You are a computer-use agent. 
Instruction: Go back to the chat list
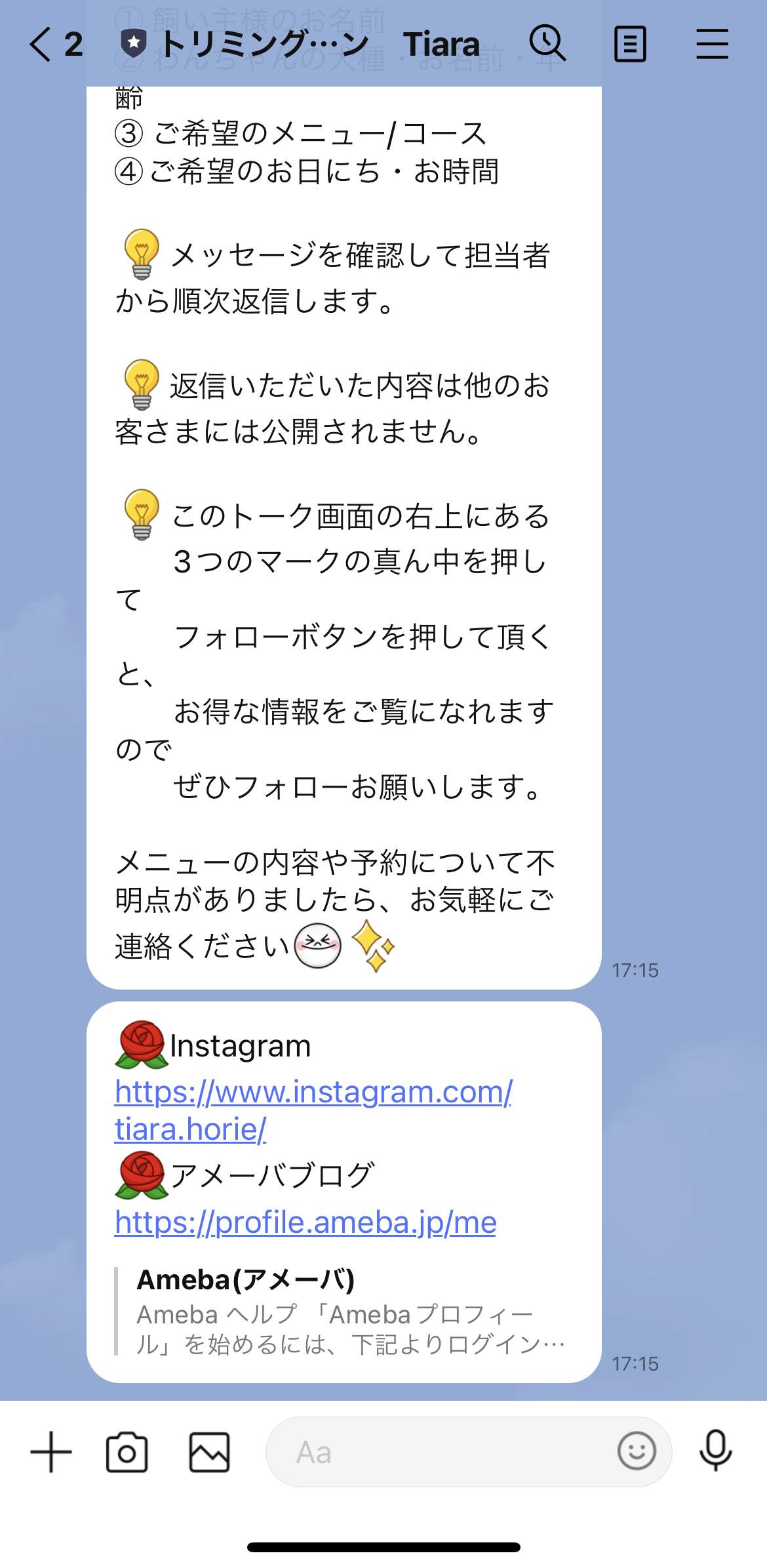click(39, 43)
